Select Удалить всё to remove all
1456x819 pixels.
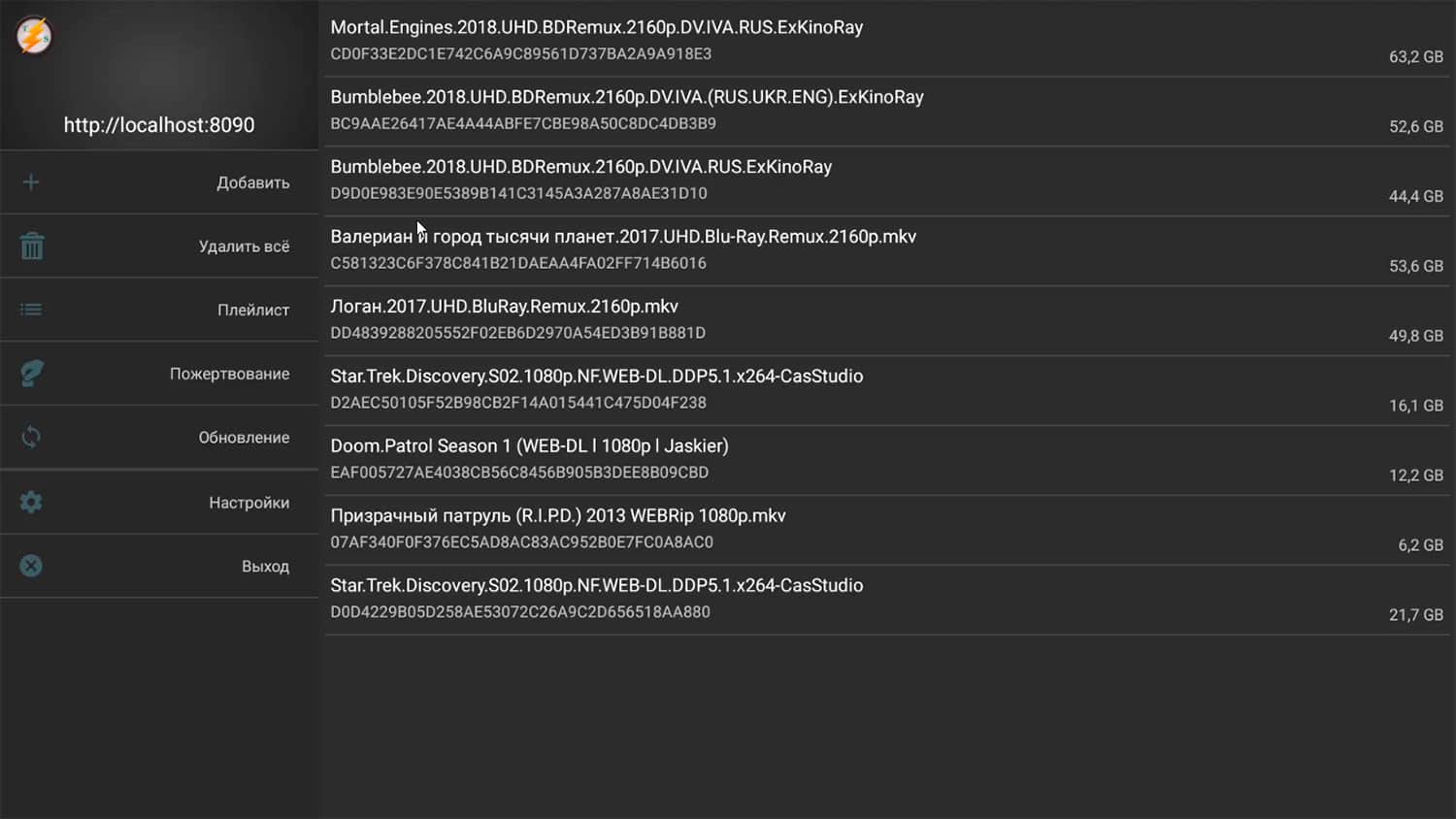tap(160, 246)
